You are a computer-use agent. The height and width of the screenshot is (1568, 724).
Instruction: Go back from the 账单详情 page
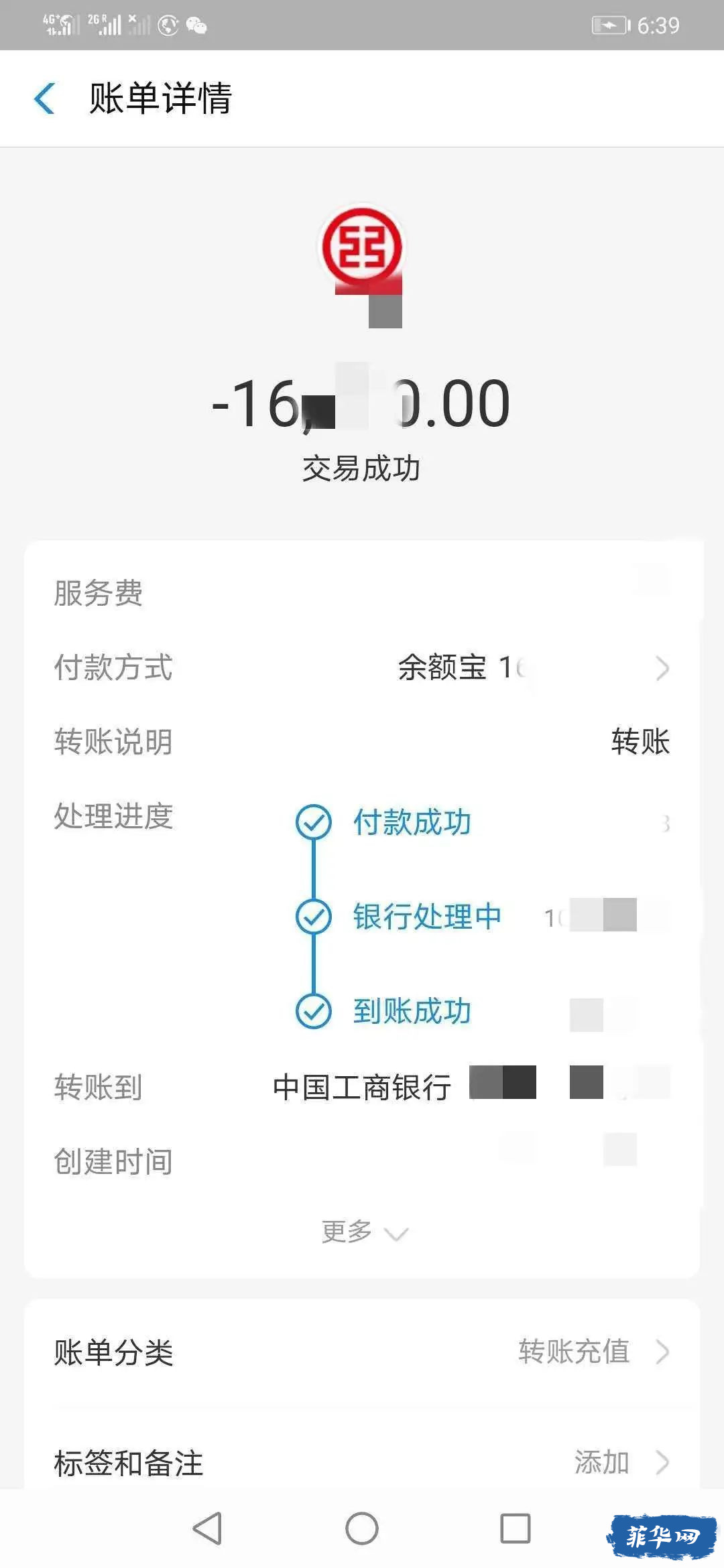tap(44, 99)
